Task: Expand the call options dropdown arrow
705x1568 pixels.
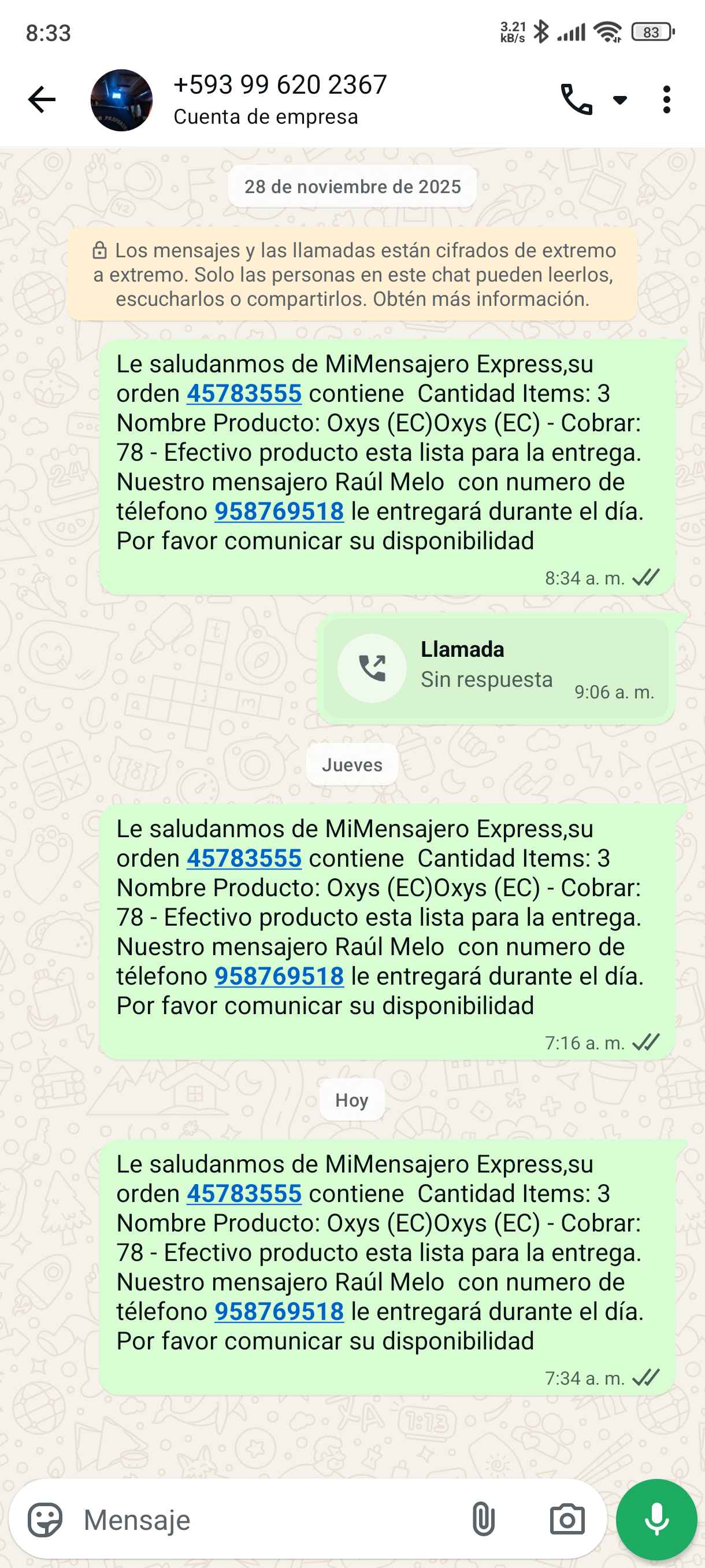Action: [x=620, y=100]
